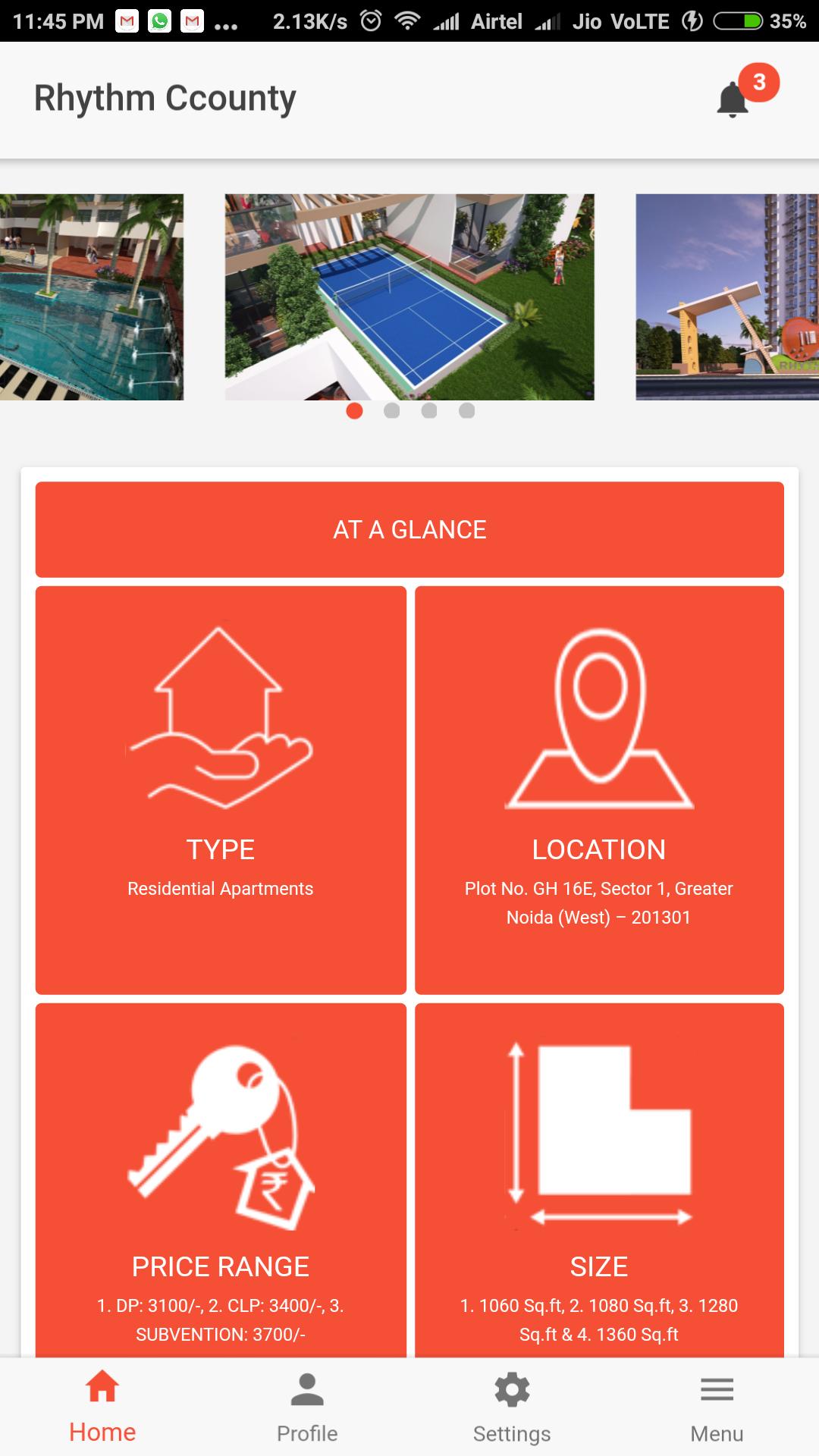Image resolution: width=819 pixels, height=1456 pixels.
Task: Select the second carousel page dot
Action: [391, 411]
